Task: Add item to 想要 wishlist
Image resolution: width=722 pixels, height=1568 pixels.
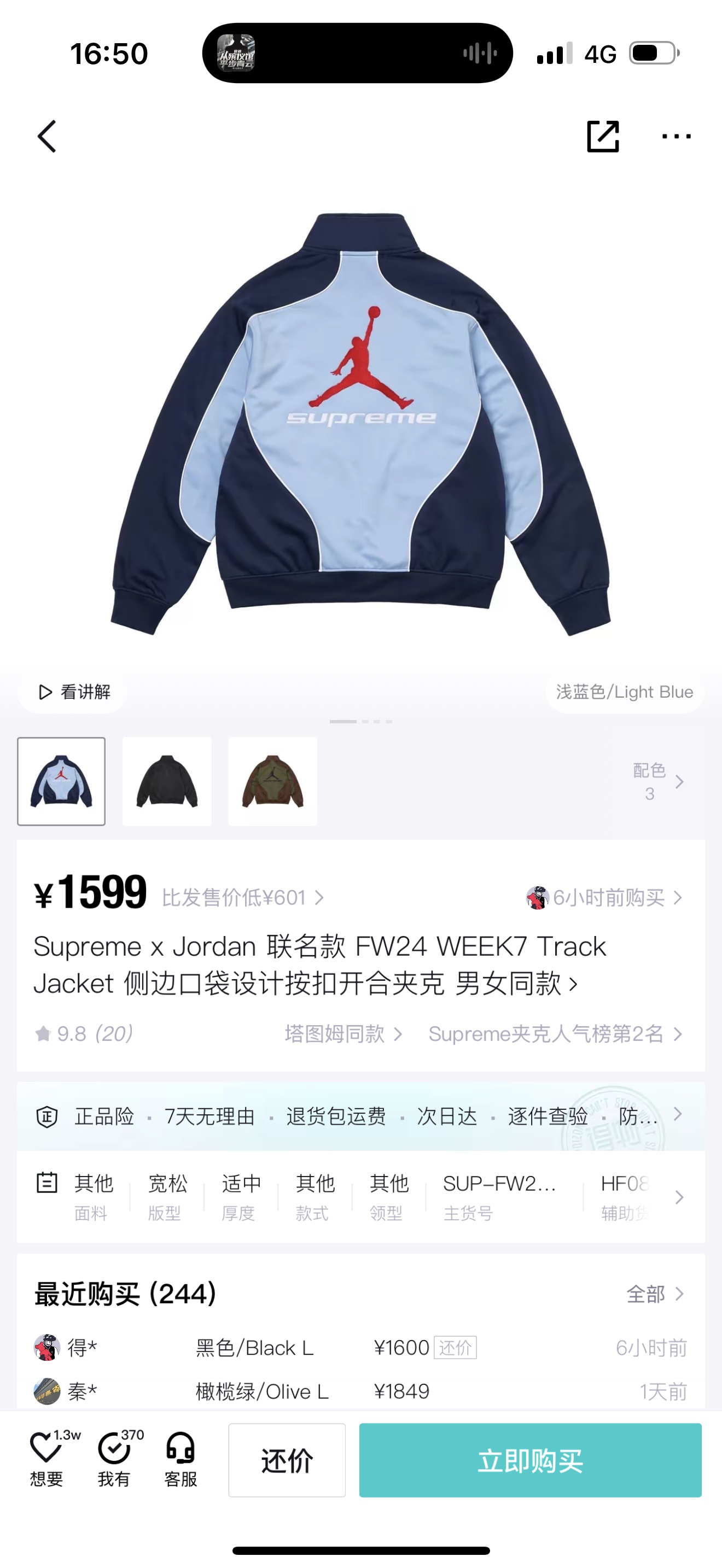Action: point(47,1459)
